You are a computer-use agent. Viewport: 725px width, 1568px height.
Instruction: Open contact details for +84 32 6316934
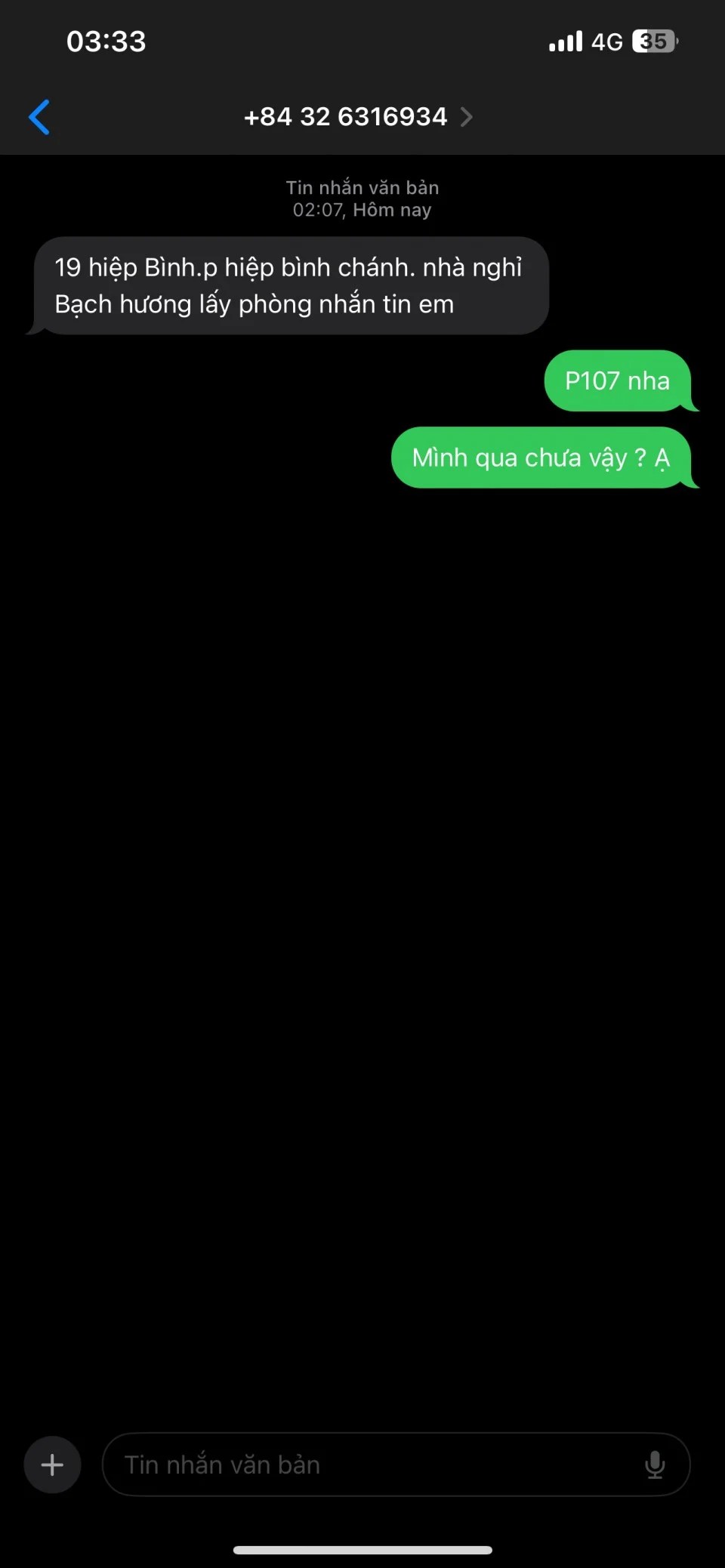click(x=358, y=117)
